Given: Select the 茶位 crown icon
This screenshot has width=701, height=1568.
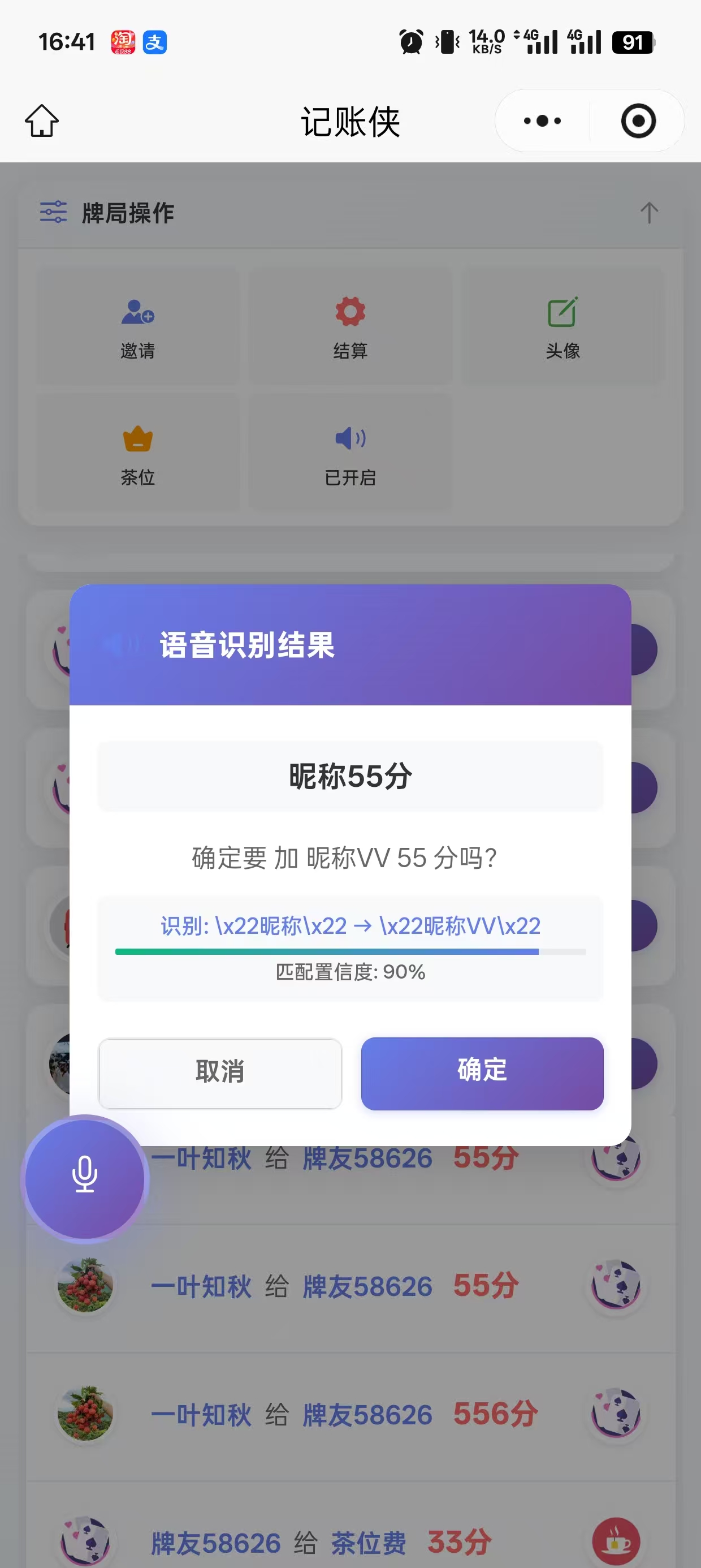Looking at the screenshot, I should coord(137,439).
